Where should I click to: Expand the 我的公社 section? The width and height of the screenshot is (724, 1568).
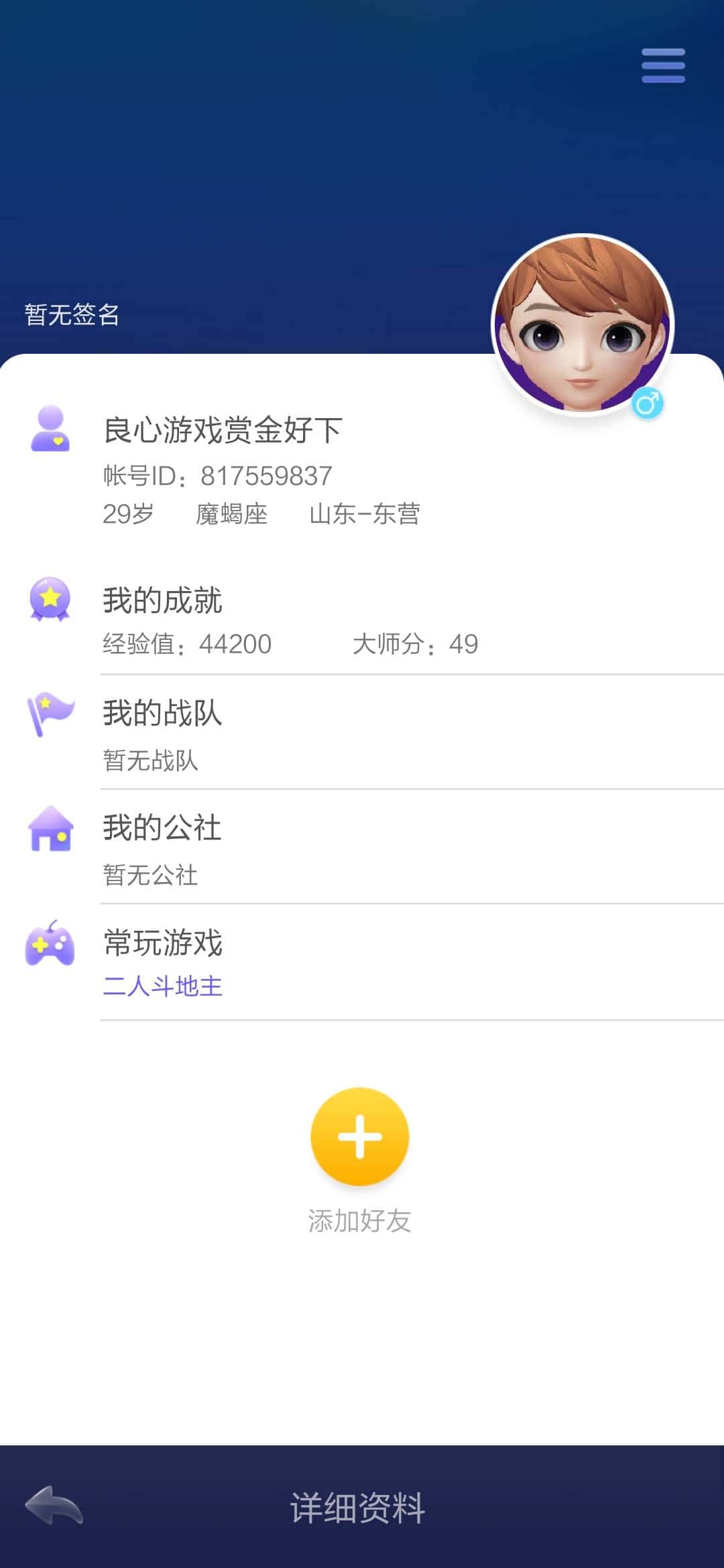pyautogui.click(x=164, y=827)
